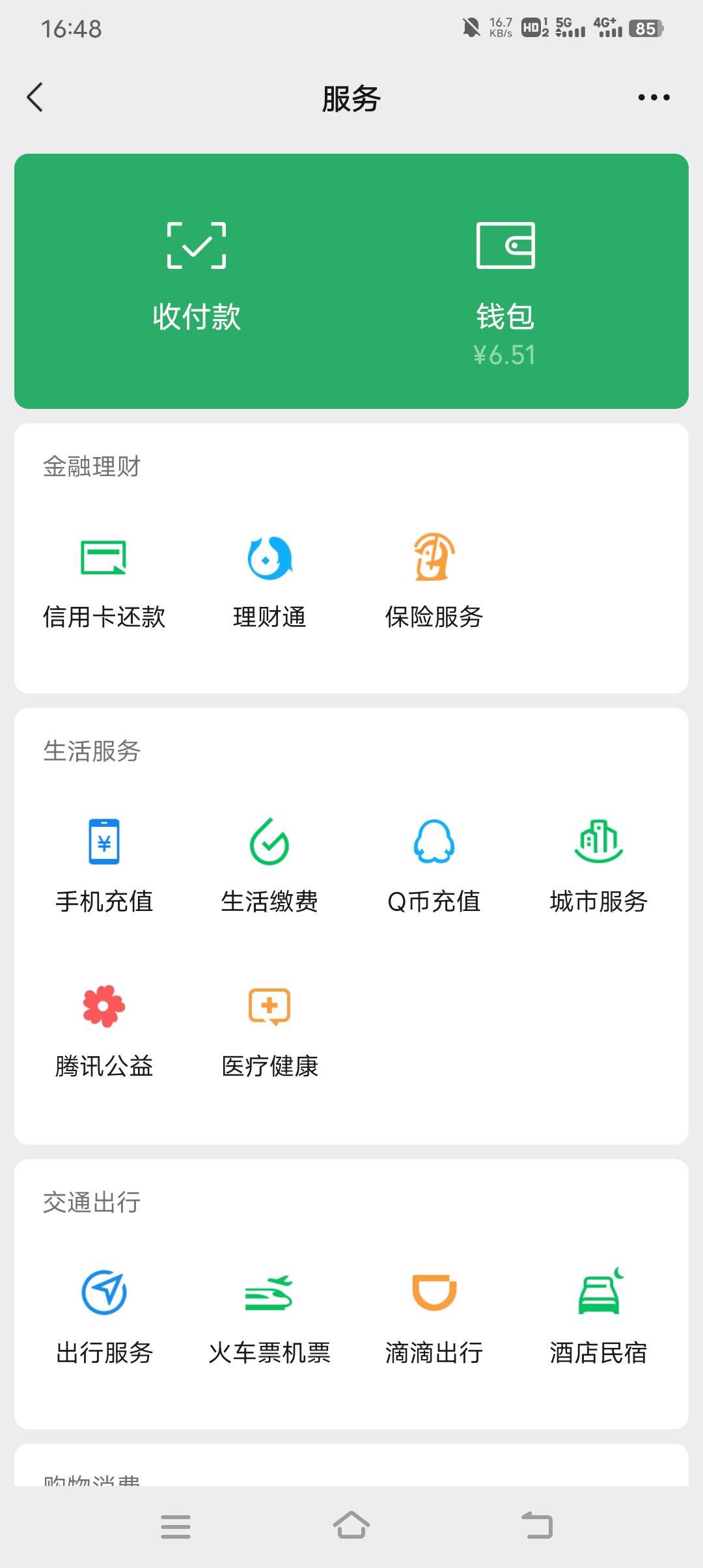Open 腾讯公益
This screenshot has width=703, height=1568.
pyautogui.click(x=104, y=1029)
